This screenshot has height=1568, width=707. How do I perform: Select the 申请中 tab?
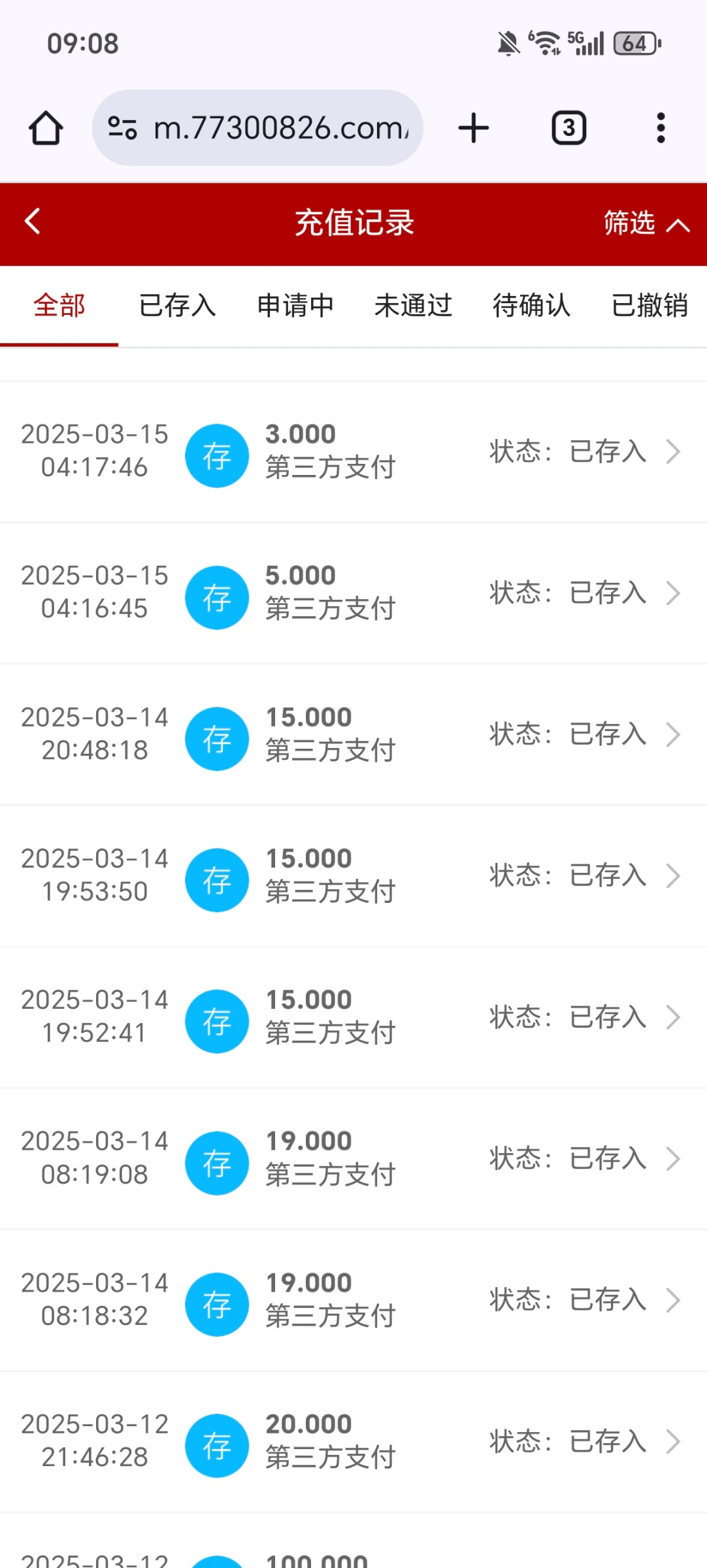pyautogui.click(x=295, y=306)
